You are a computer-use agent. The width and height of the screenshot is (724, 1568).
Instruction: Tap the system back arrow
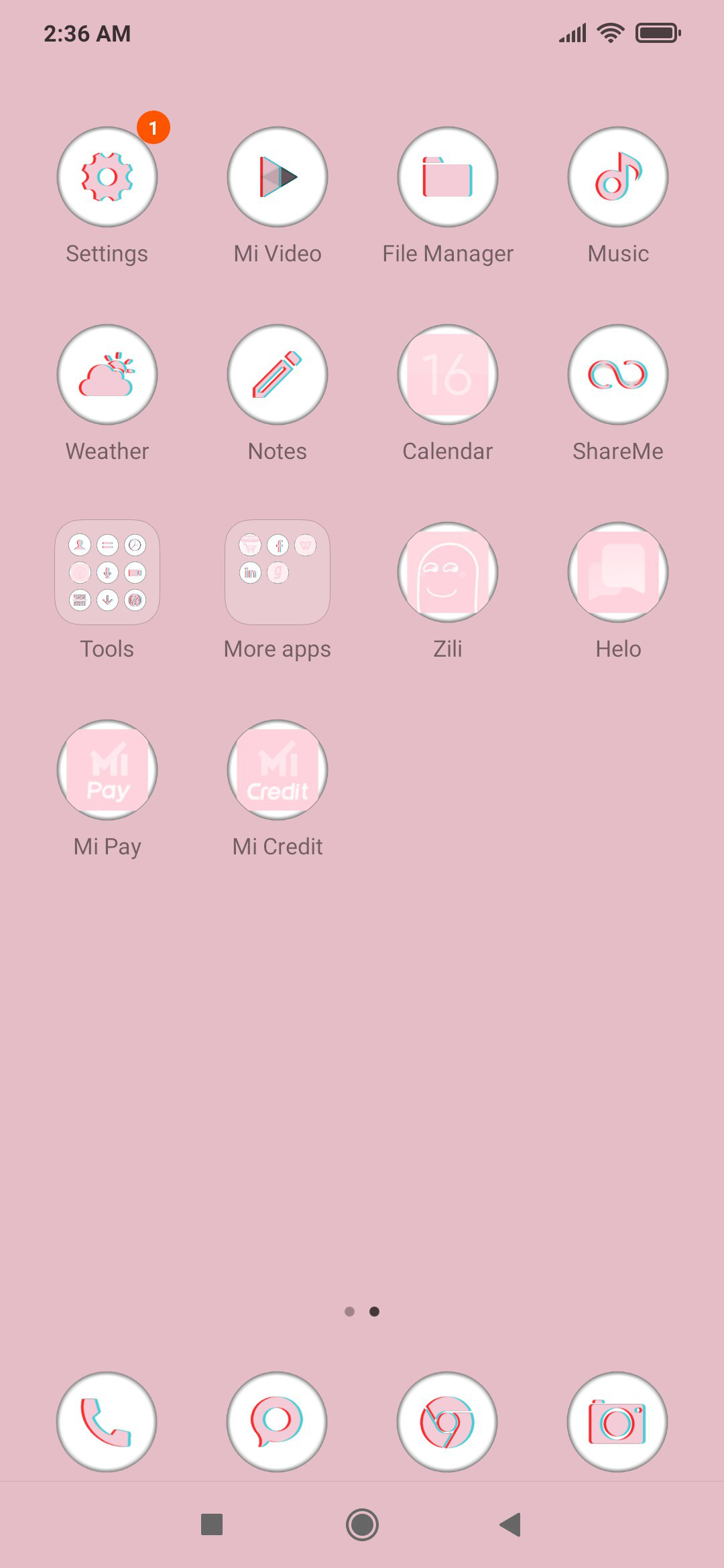[511, 1524]
